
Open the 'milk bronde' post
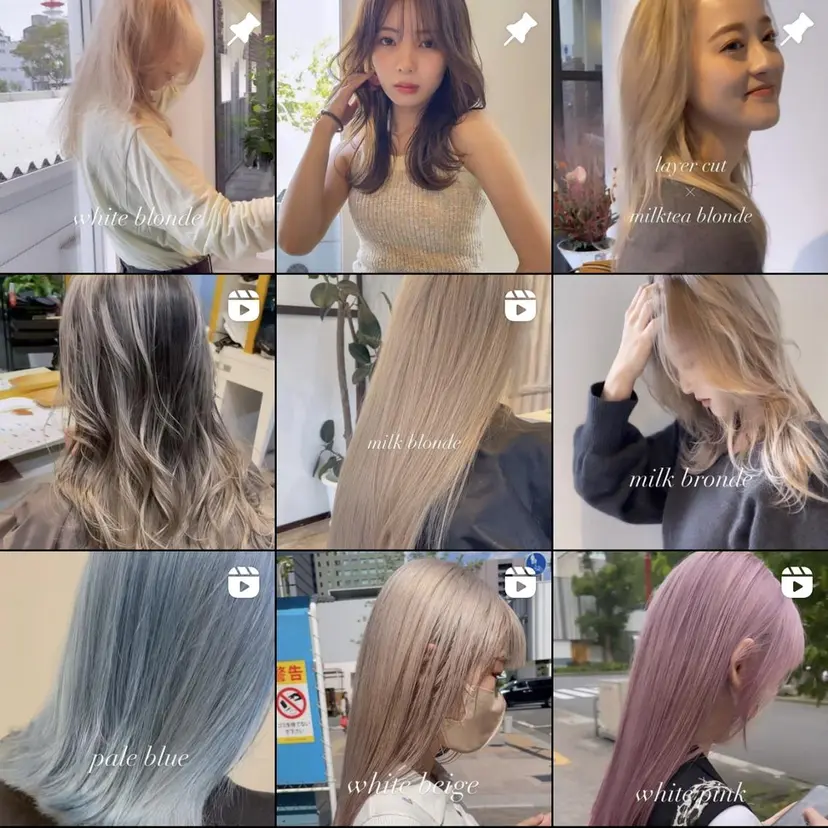(x=690, y=412)
